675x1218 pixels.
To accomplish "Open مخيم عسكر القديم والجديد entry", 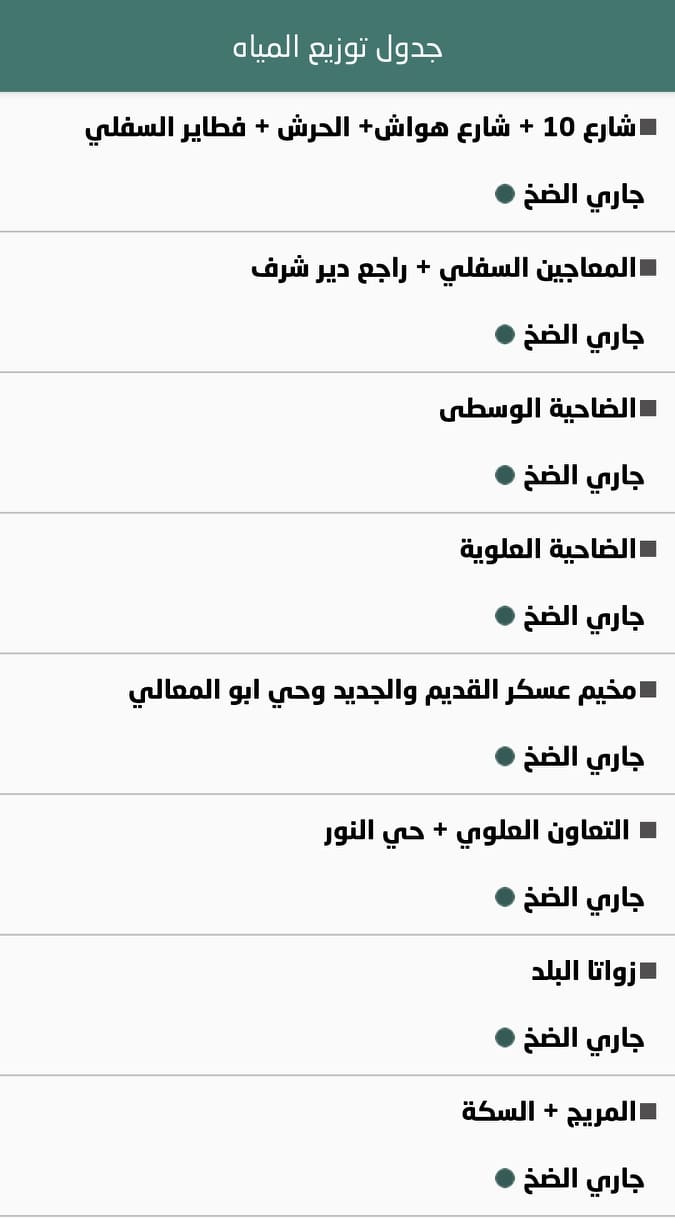I will pyautogui.click(x=382, y=691).
